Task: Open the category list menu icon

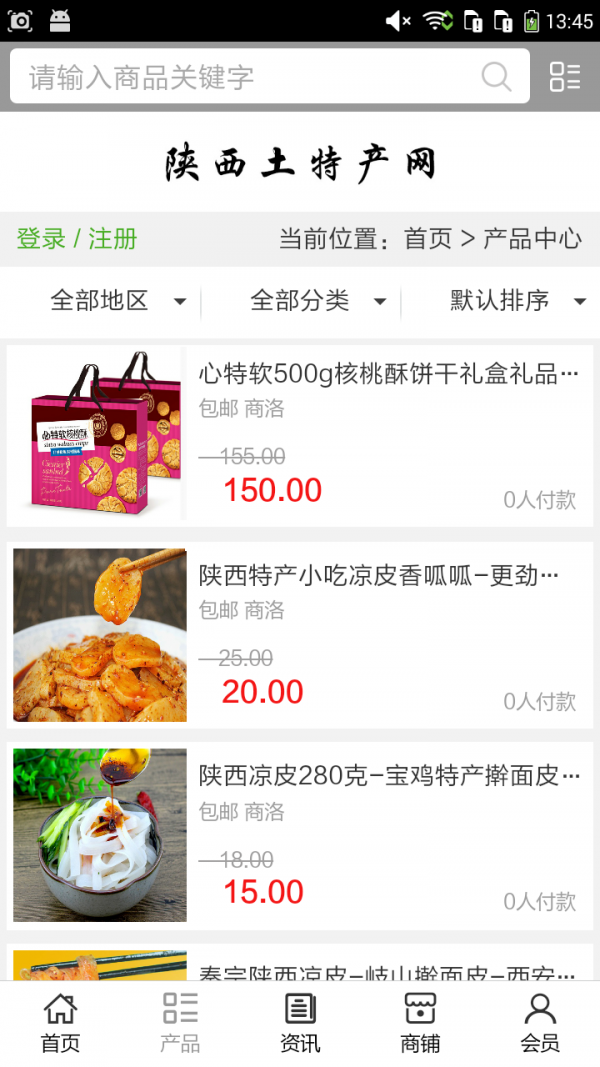Action: (564, 77)
